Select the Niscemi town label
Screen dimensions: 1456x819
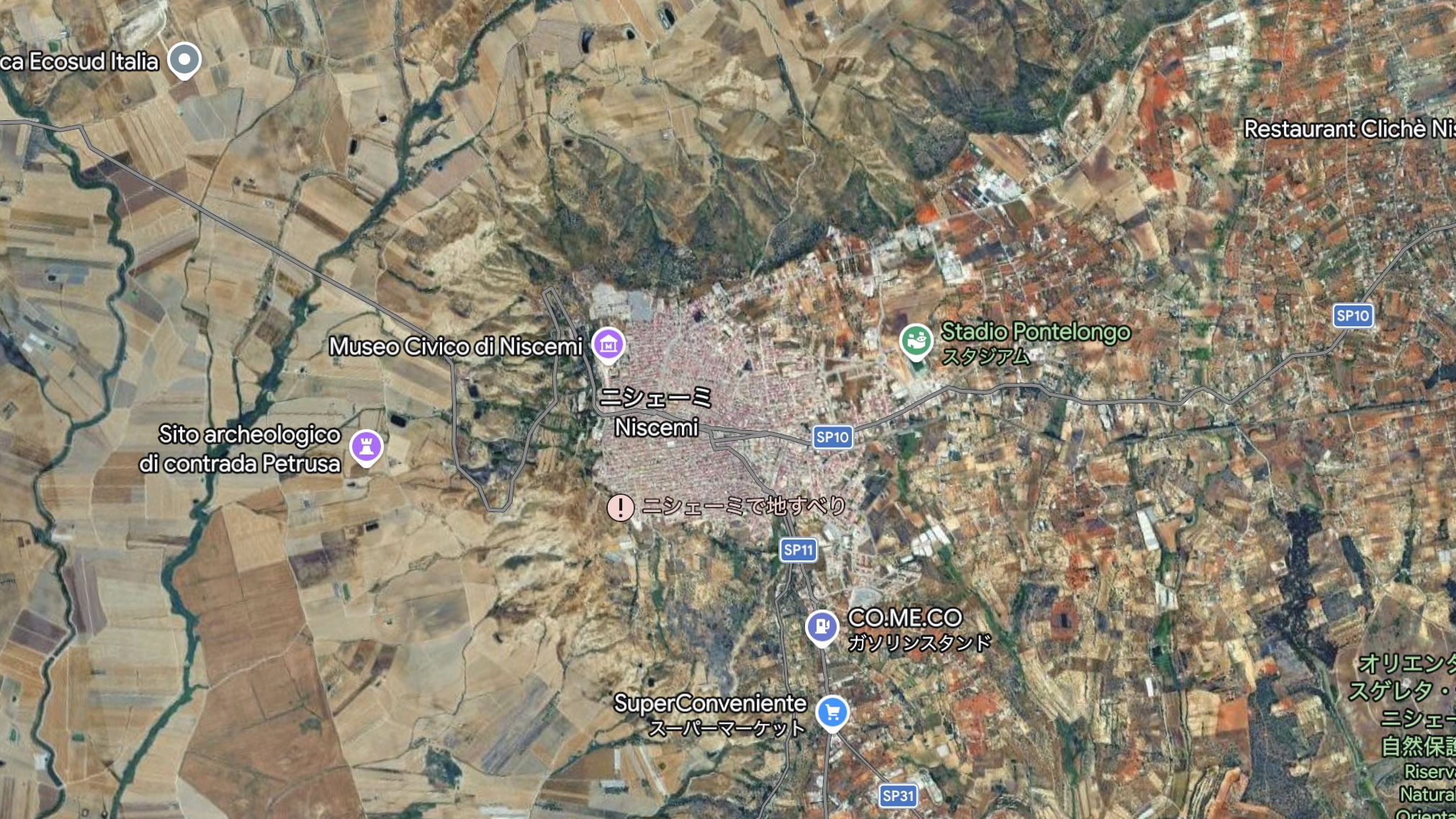656,427
